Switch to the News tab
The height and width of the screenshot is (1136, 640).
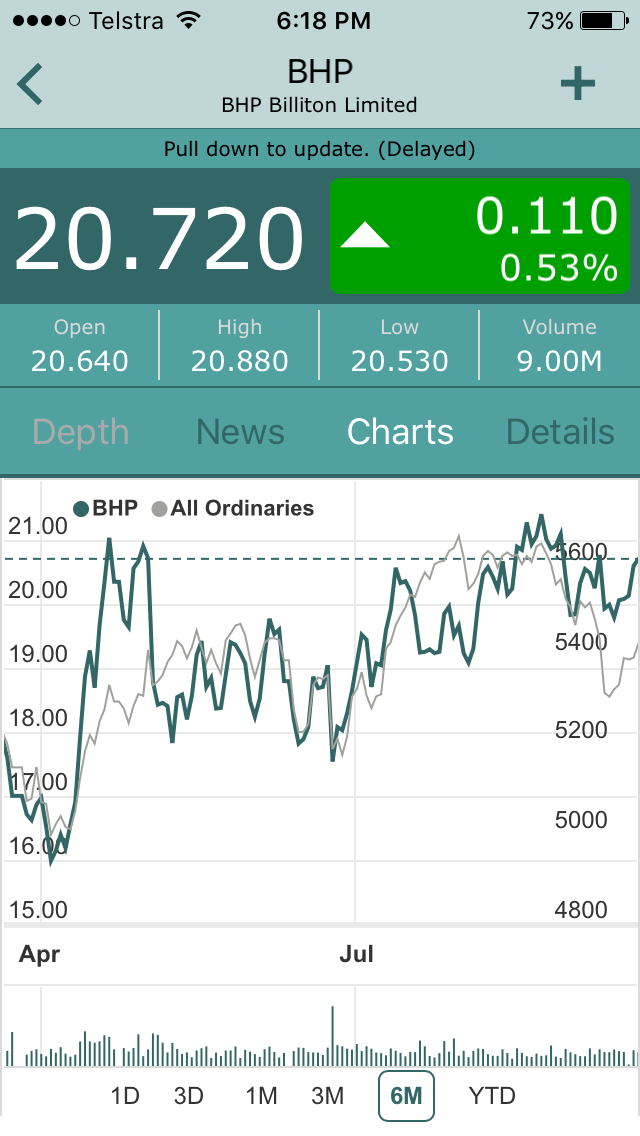point(240,432)
